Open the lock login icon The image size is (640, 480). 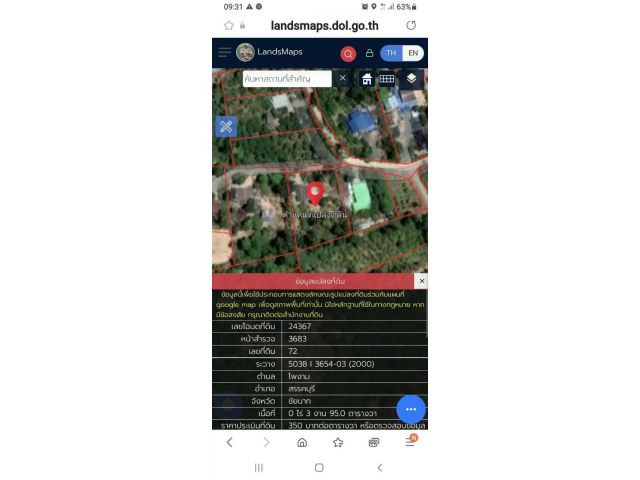[x=369, y=54]
